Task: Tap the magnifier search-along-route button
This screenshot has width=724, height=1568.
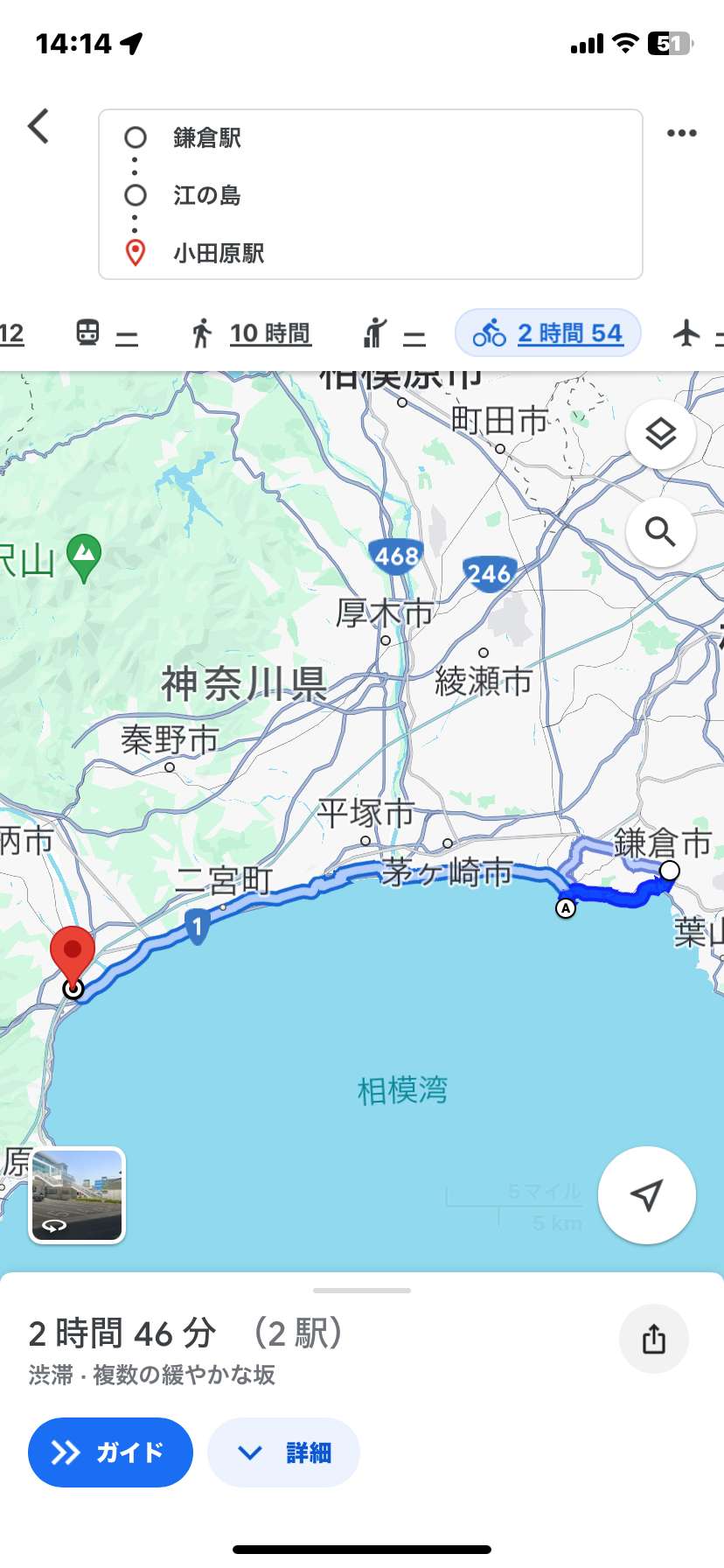Action: (x=660, y=531)
